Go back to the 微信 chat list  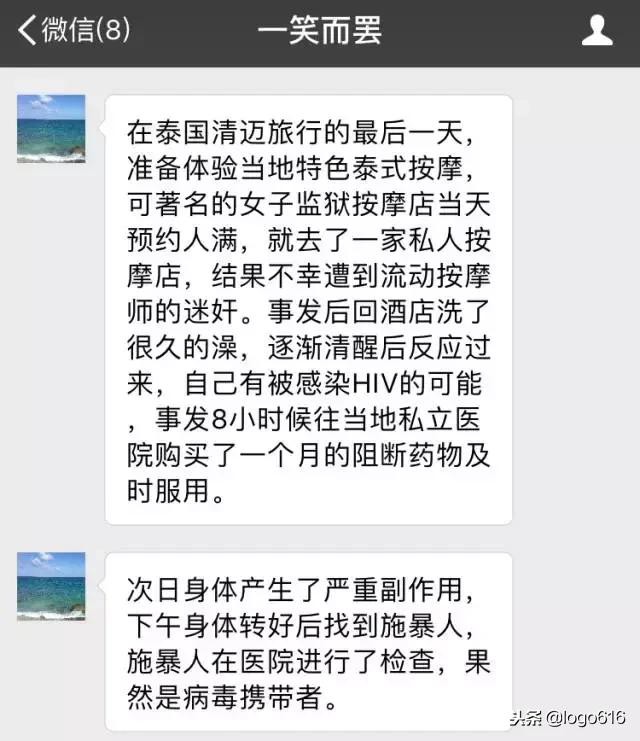point(72,31)
